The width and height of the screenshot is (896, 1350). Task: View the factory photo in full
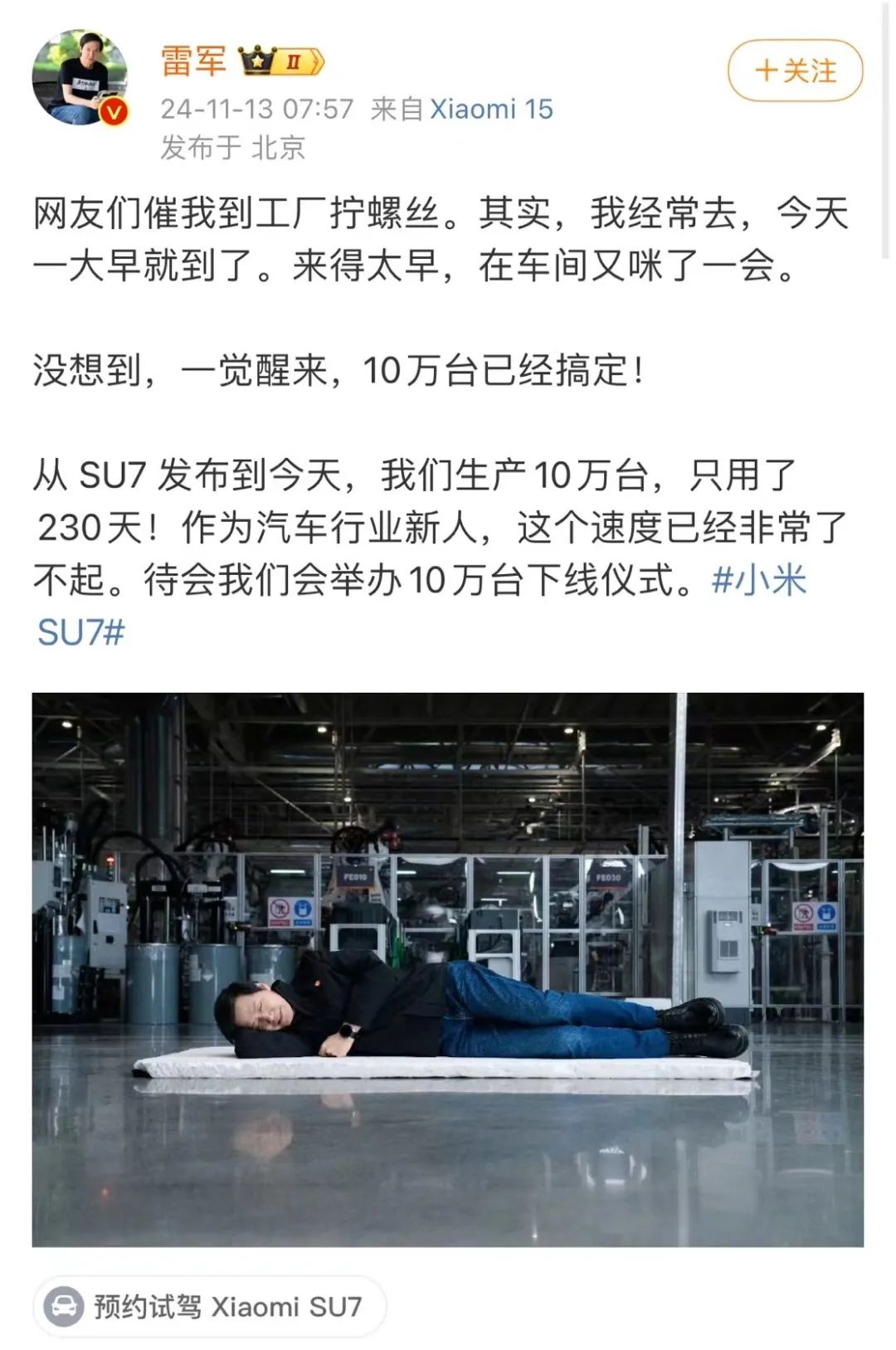click(x=448, y=969)
